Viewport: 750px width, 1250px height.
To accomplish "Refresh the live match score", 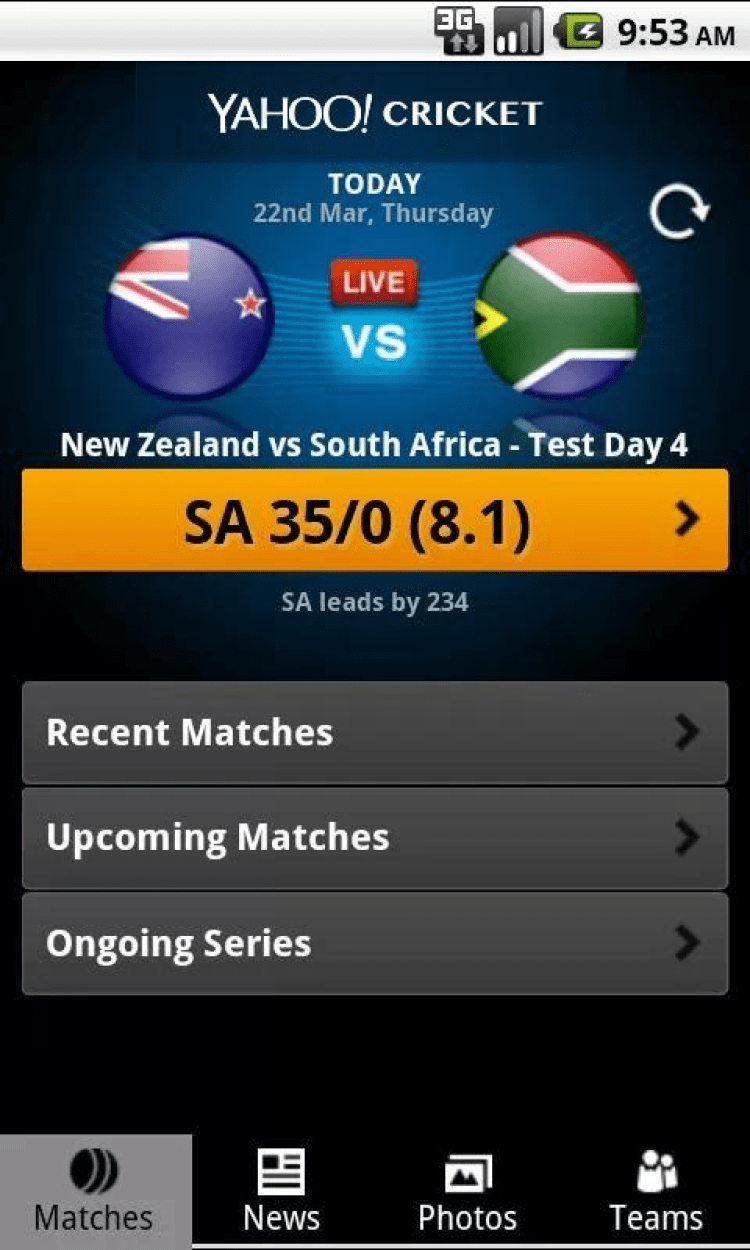I will tap(679, 213).
